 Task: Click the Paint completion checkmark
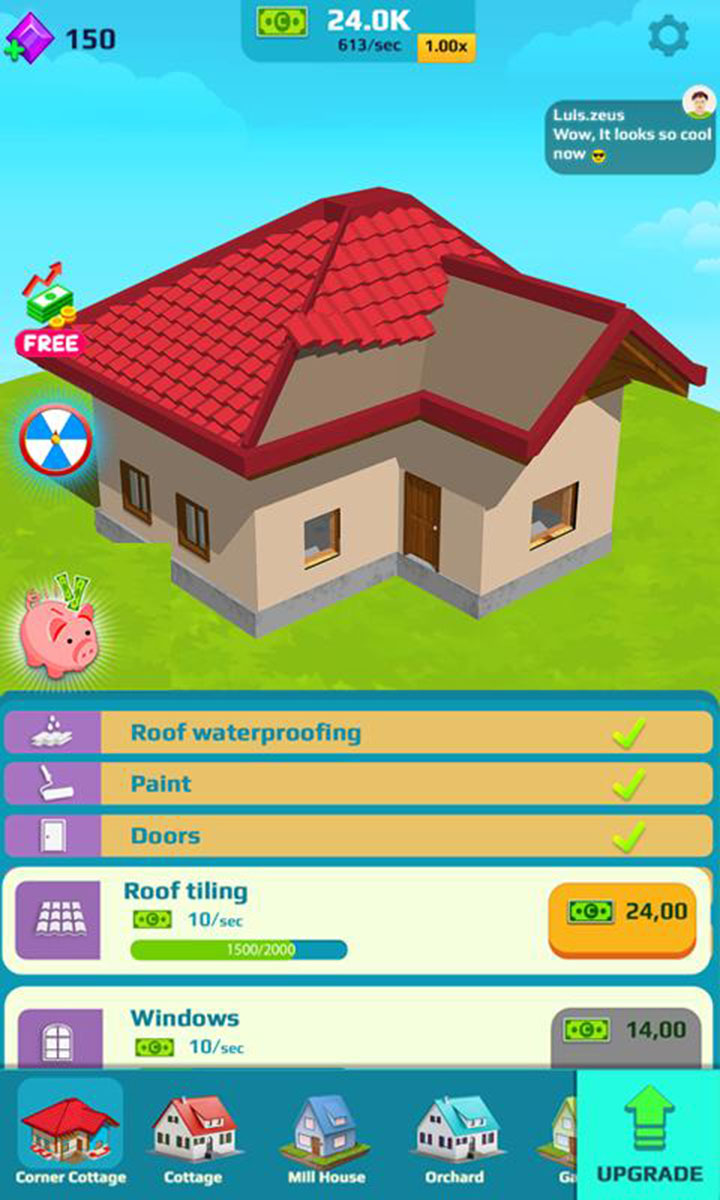pos(629,783)
